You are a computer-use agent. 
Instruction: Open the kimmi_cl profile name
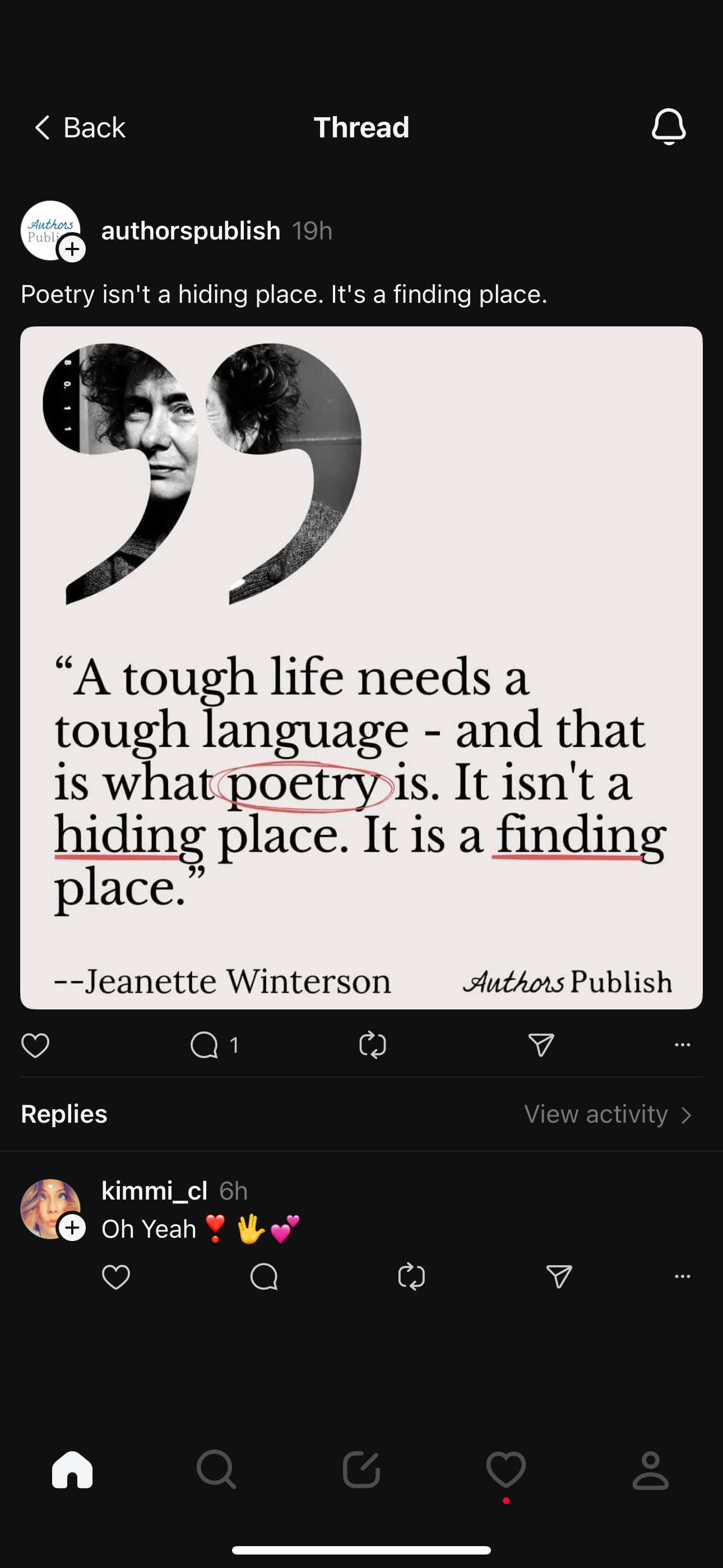[x=154, y=1191]
